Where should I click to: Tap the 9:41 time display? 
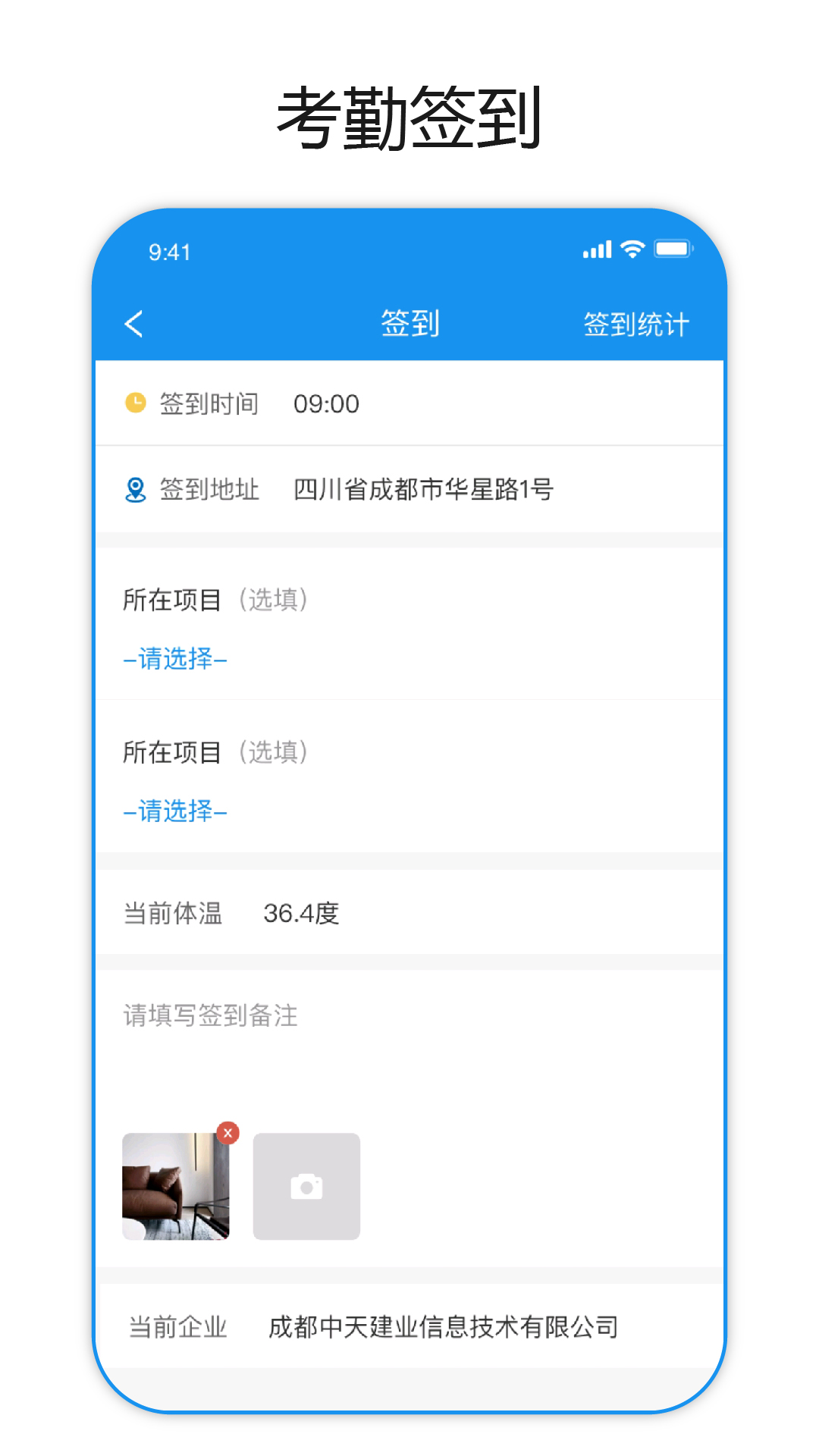click(x=170, y=250)
